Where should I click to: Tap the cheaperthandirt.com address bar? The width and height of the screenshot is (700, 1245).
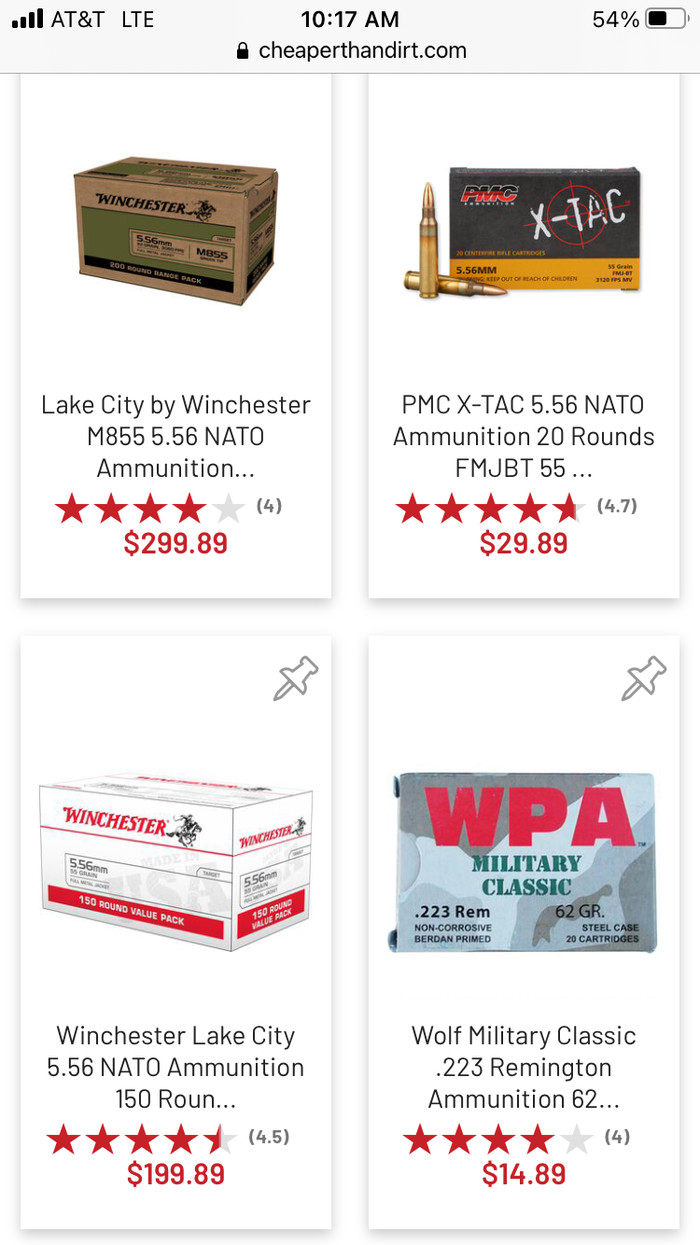350,50
